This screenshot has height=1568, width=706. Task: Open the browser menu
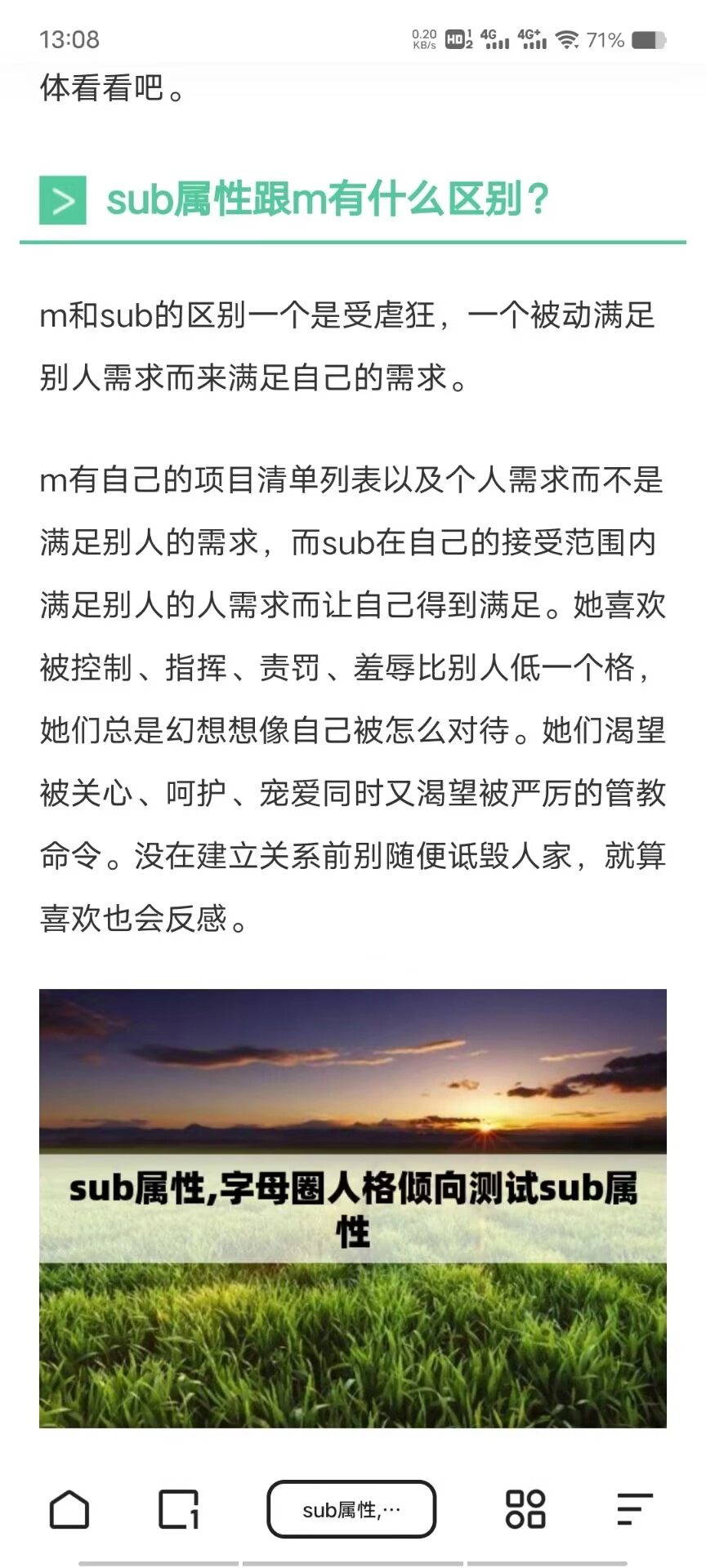click(635, 1509)
